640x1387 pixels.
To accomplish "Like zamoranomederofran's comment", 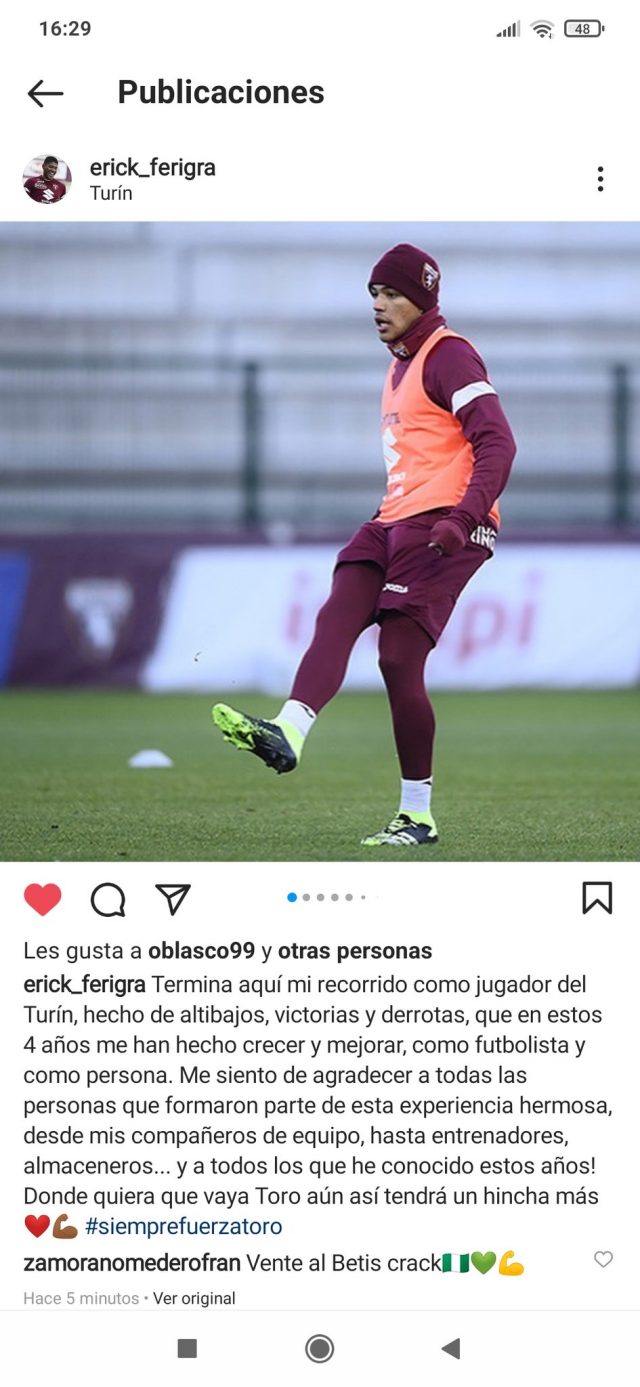I will (x=603, y=1259).
